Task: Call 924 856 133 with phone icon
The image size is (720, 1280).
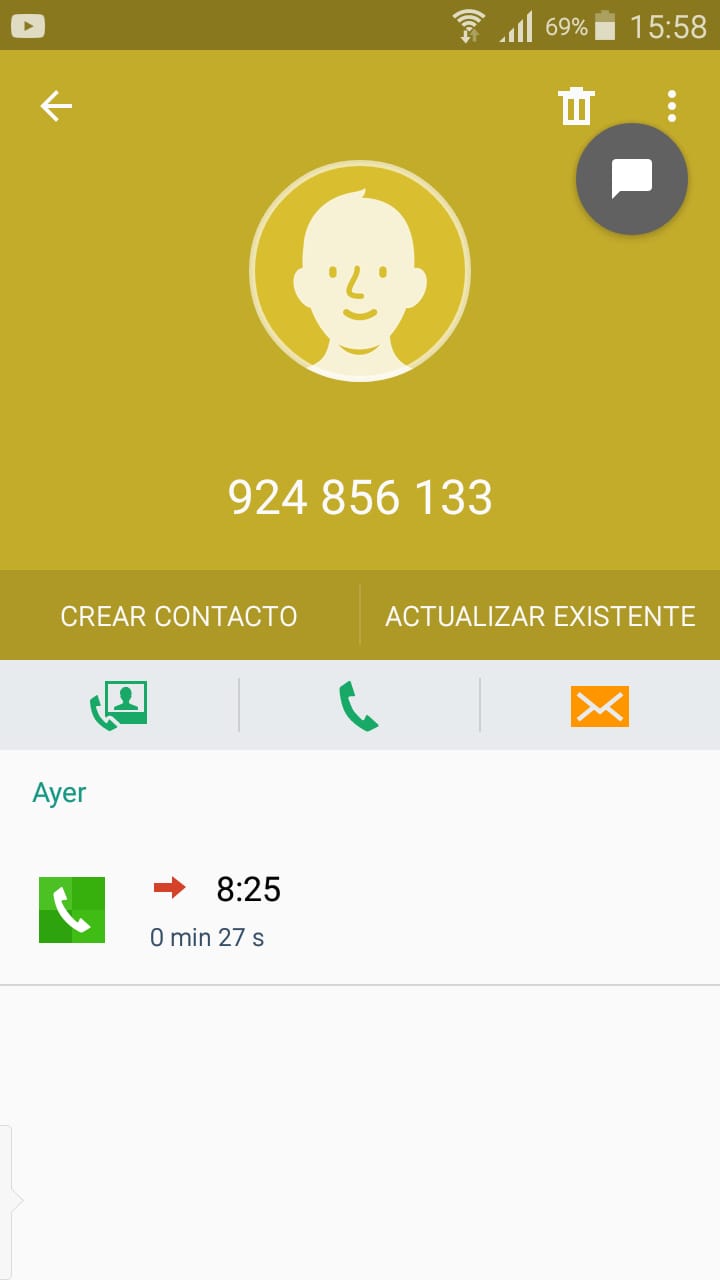Action: 358,706
